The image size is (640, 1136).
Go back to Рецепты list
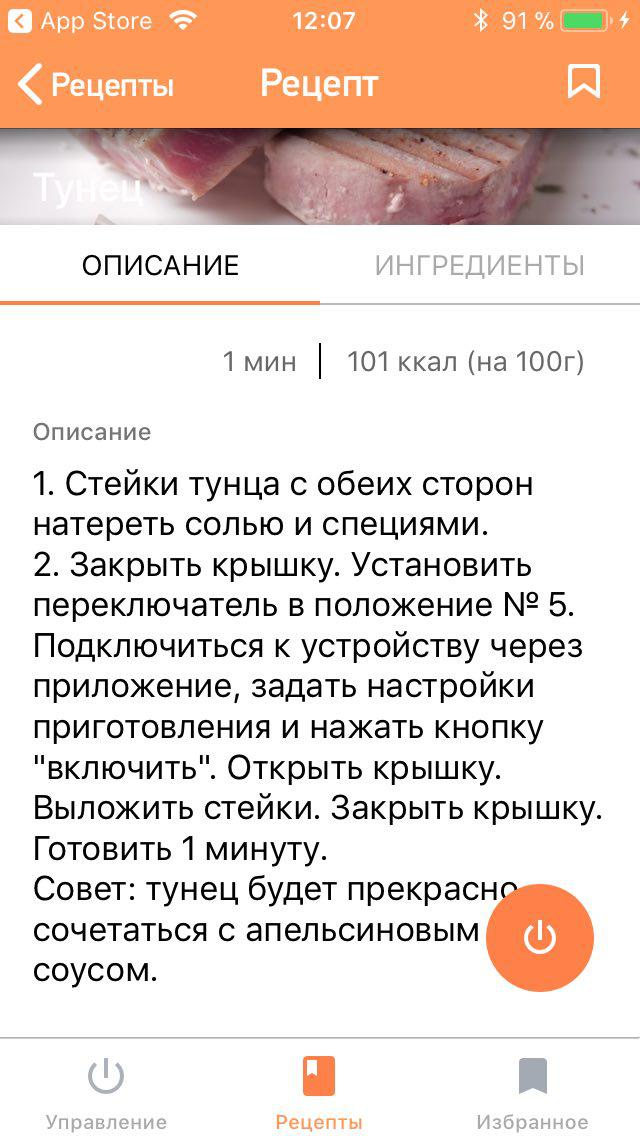click(96, 84)
